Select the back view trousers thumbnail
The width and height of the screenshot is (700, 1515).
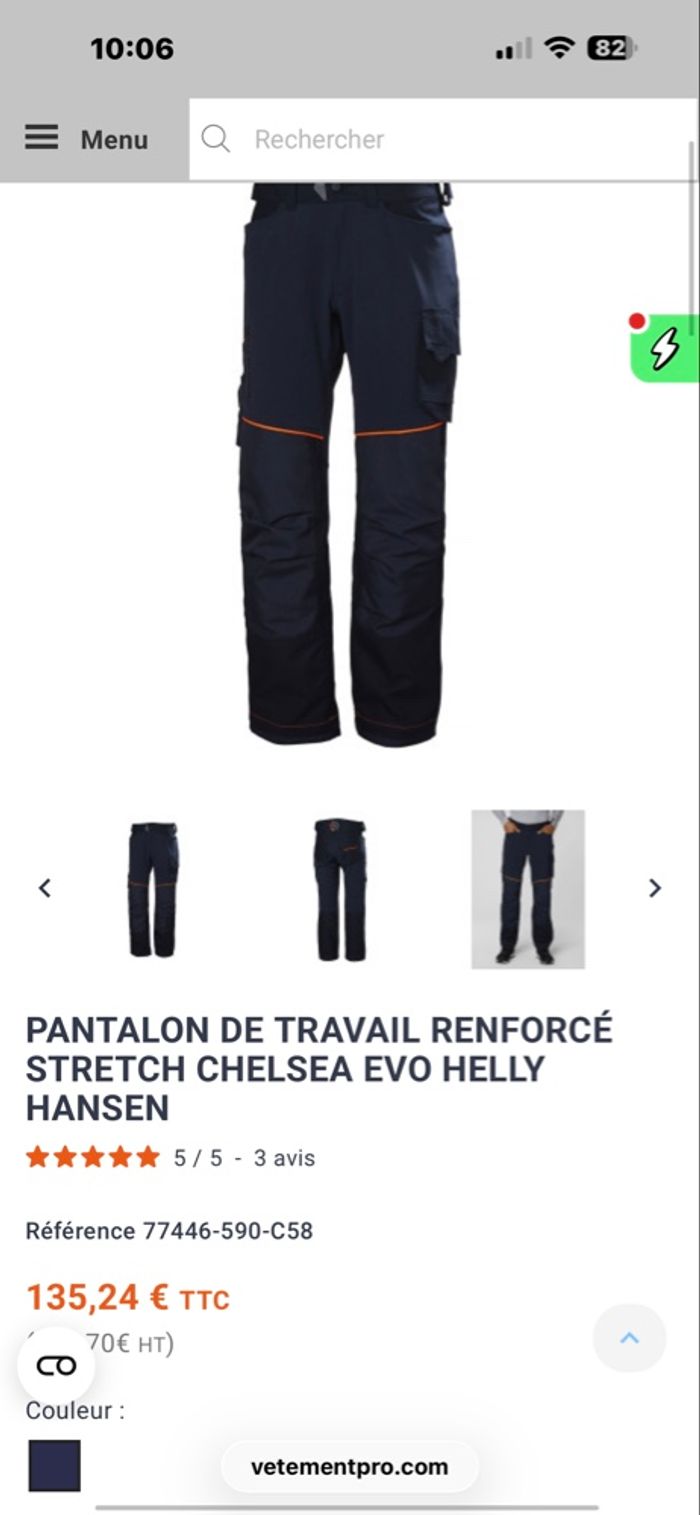pos(340,889)
